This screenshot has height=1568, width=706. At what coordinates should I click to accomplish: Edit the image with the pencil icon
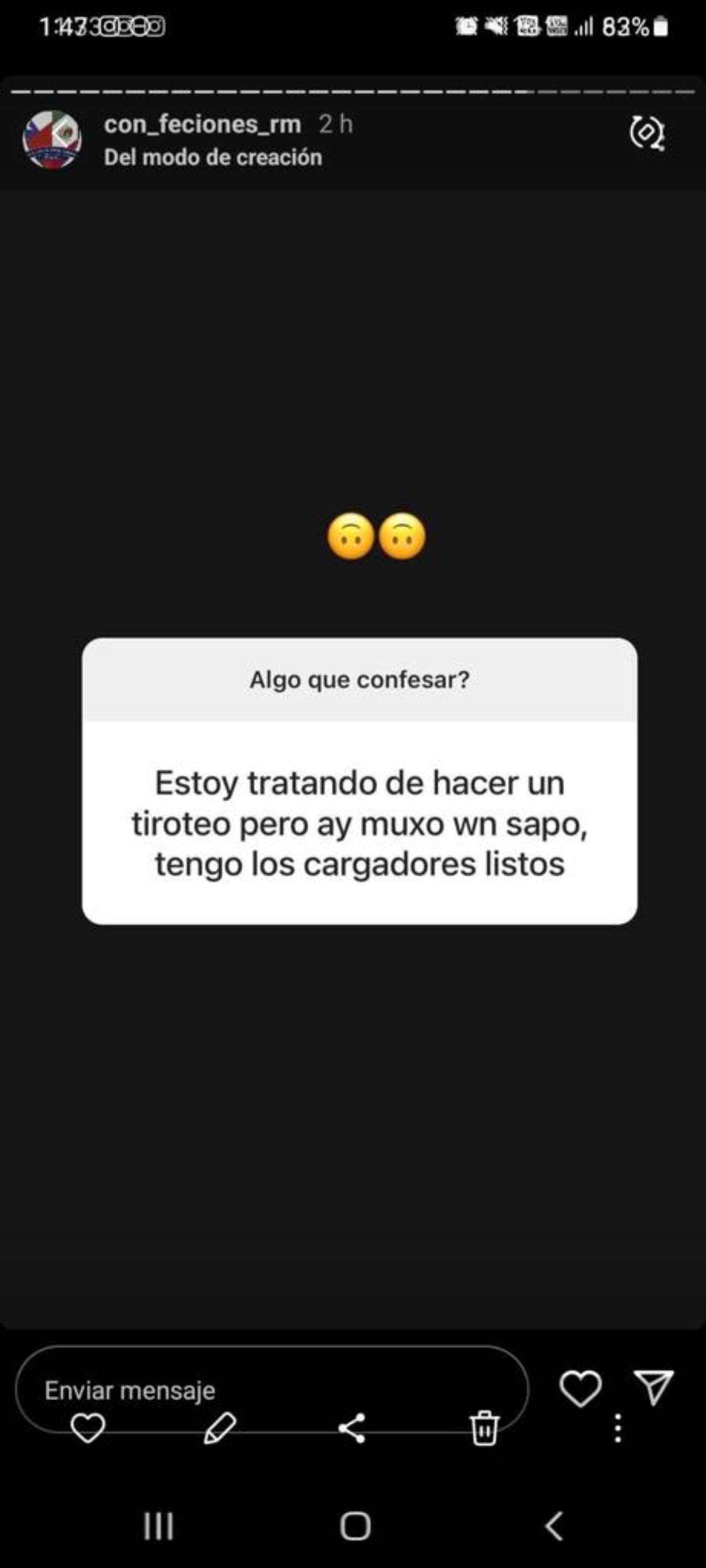pyautogui.click(x=220, y=1428)
